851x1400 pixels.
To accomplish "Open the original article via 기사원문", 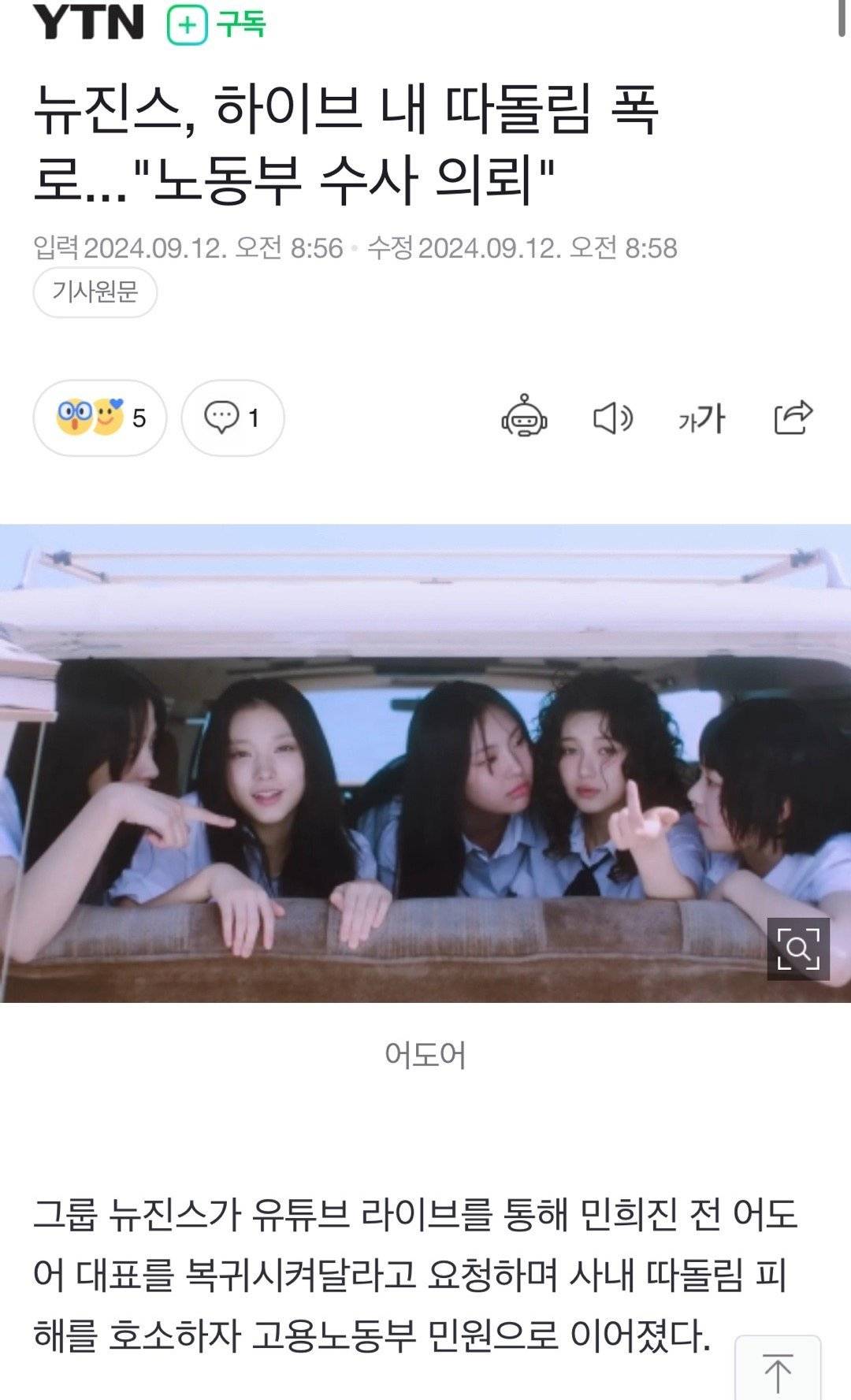I will (x=95, y=292).
